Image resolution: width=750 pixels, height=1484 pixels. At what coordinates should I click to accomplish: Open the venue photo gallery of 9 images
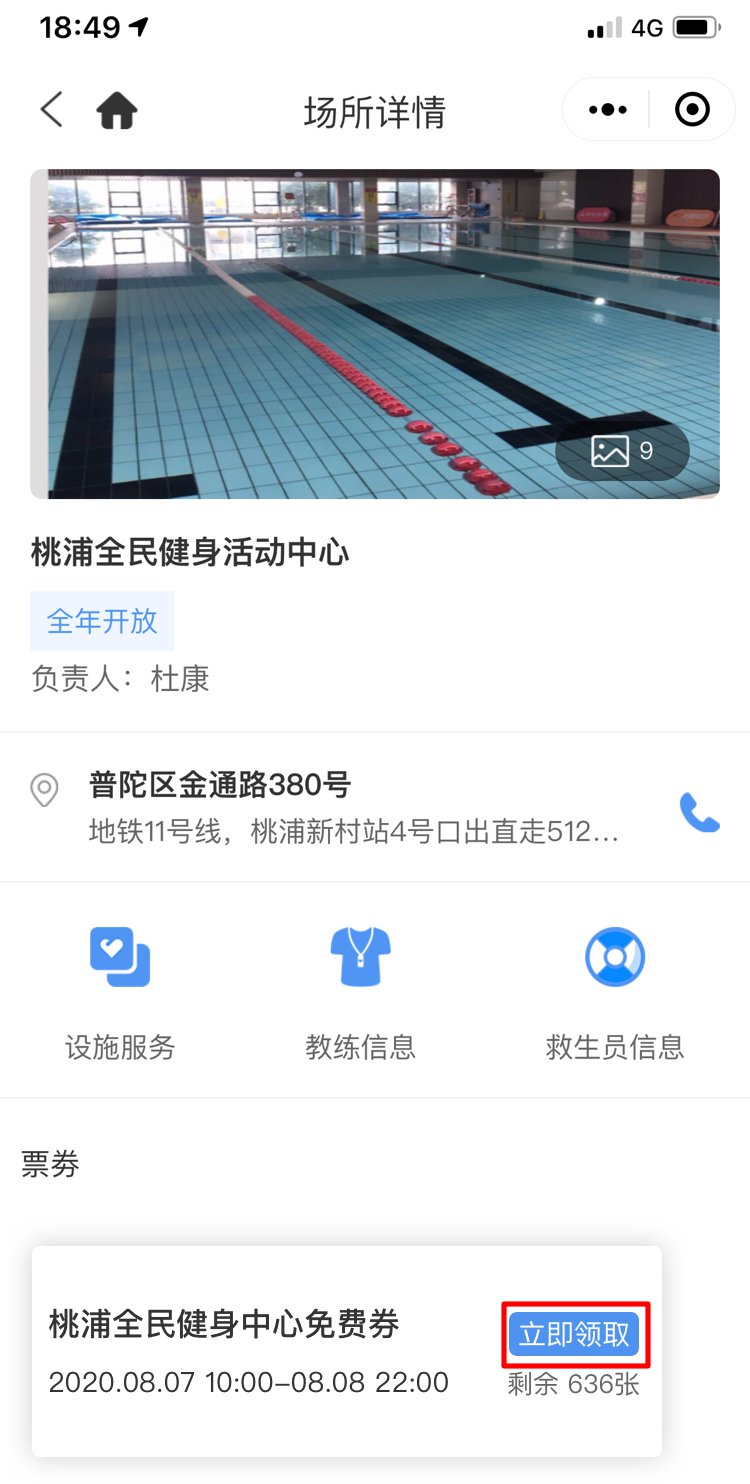tap(622, 451)
